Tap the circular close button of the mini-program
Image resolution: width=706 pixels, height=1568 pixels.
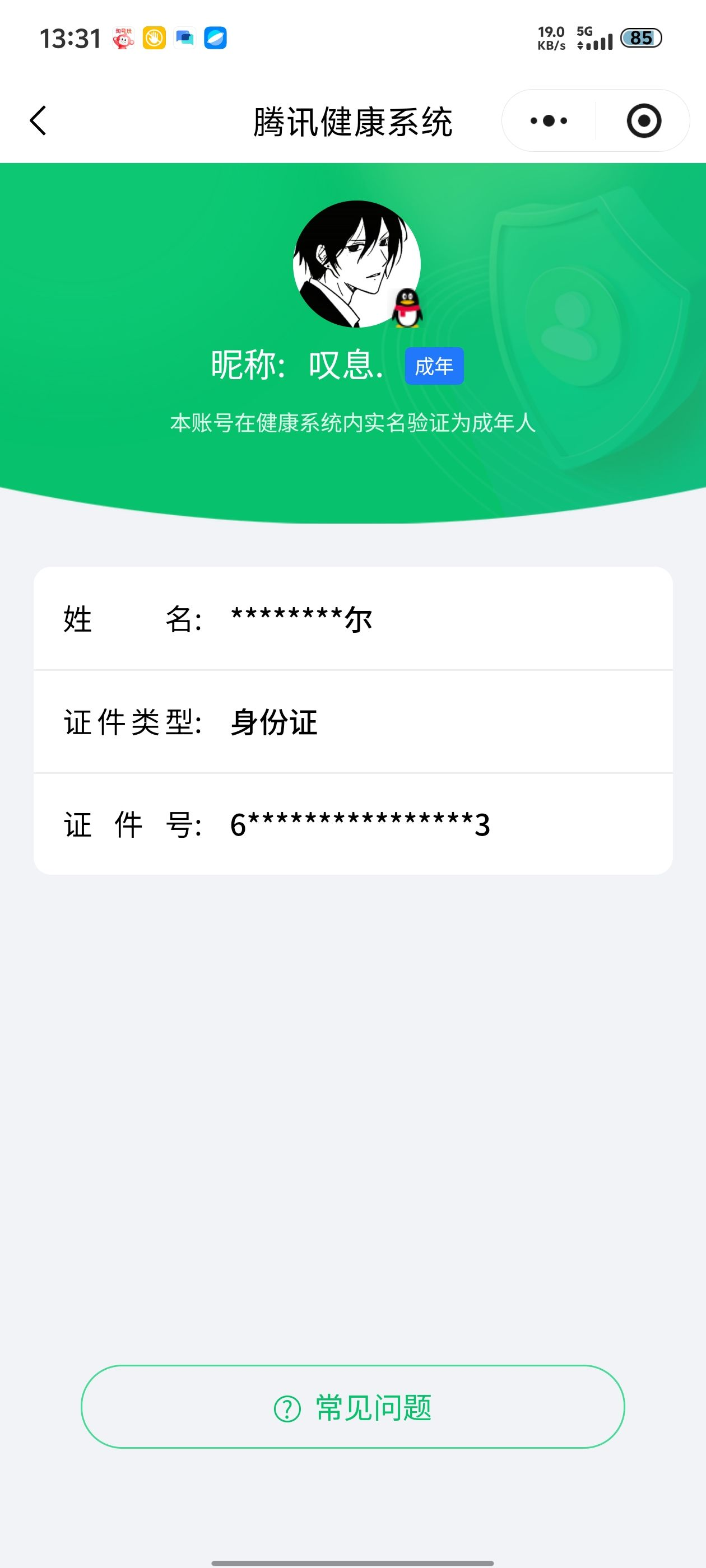[644, 120]
